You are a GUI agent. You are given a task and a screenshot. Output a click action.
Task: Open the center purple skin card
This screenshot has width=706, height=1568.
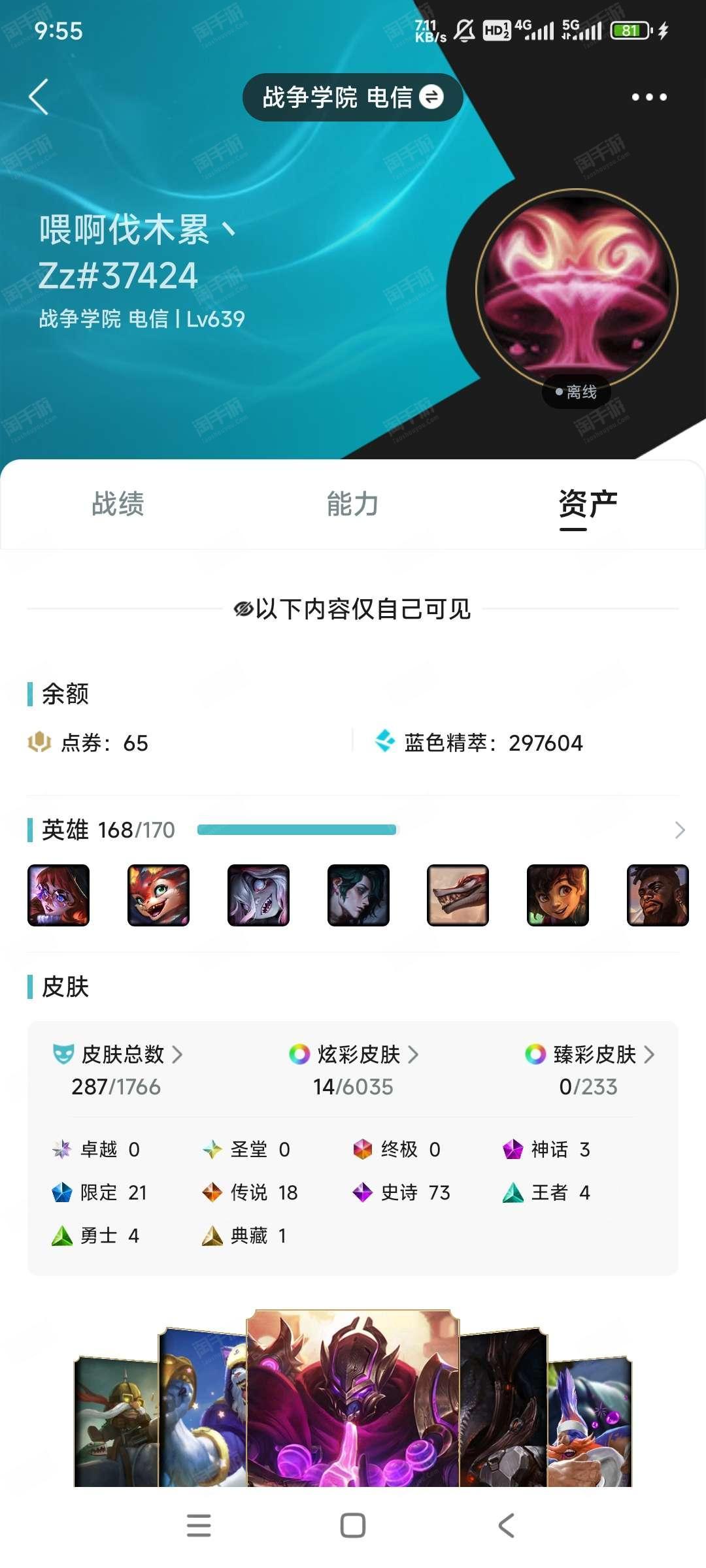point(353,1398)
